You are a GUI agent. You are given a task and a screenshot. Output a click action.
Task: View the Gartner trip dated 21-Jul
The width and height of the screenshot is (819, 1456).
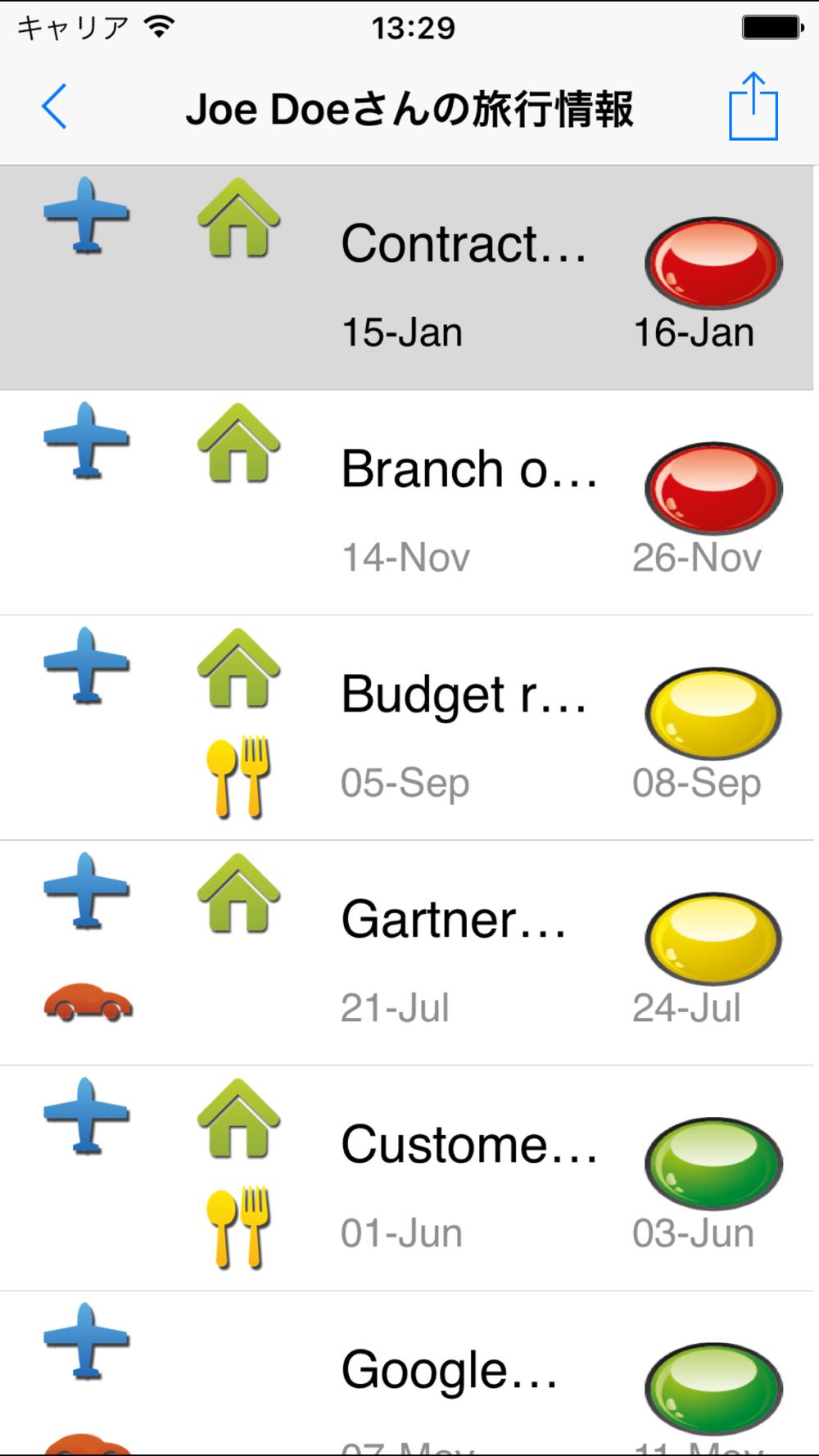point(407,953)
